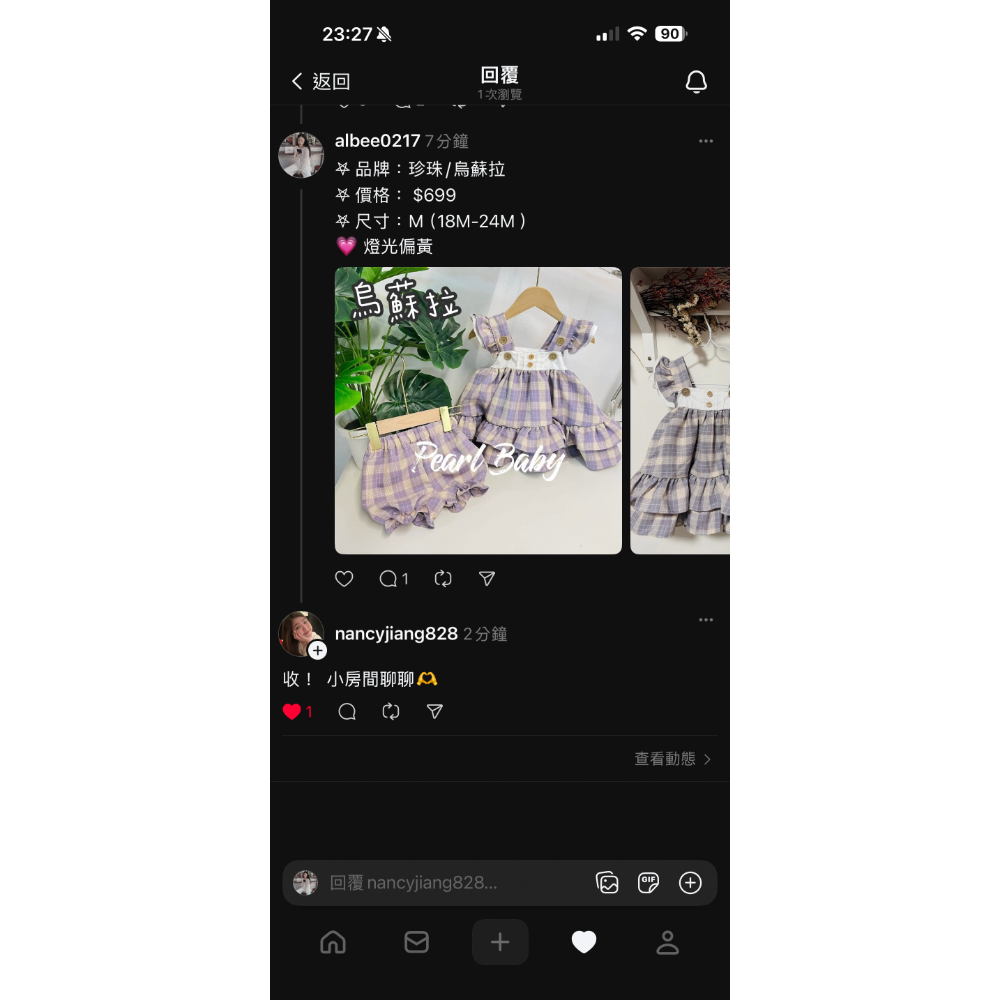Viewport: 1000px width, 1000px height.
Task: Follow nancyjiang828 via avatar plus badge
Action: (317, 651)
